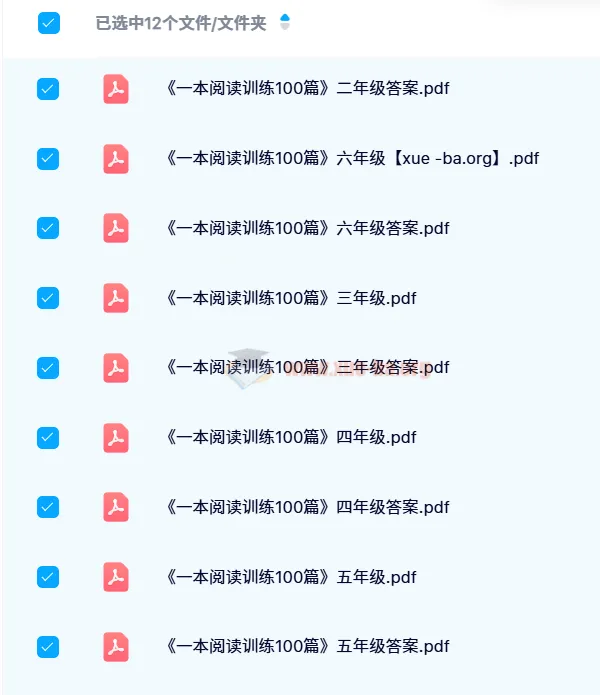The height and width of the screenshot is (695, 600).
Task: Uncheck the 六年级【xue -ba.org】.pdf checkbox
Action: (48, 158)
